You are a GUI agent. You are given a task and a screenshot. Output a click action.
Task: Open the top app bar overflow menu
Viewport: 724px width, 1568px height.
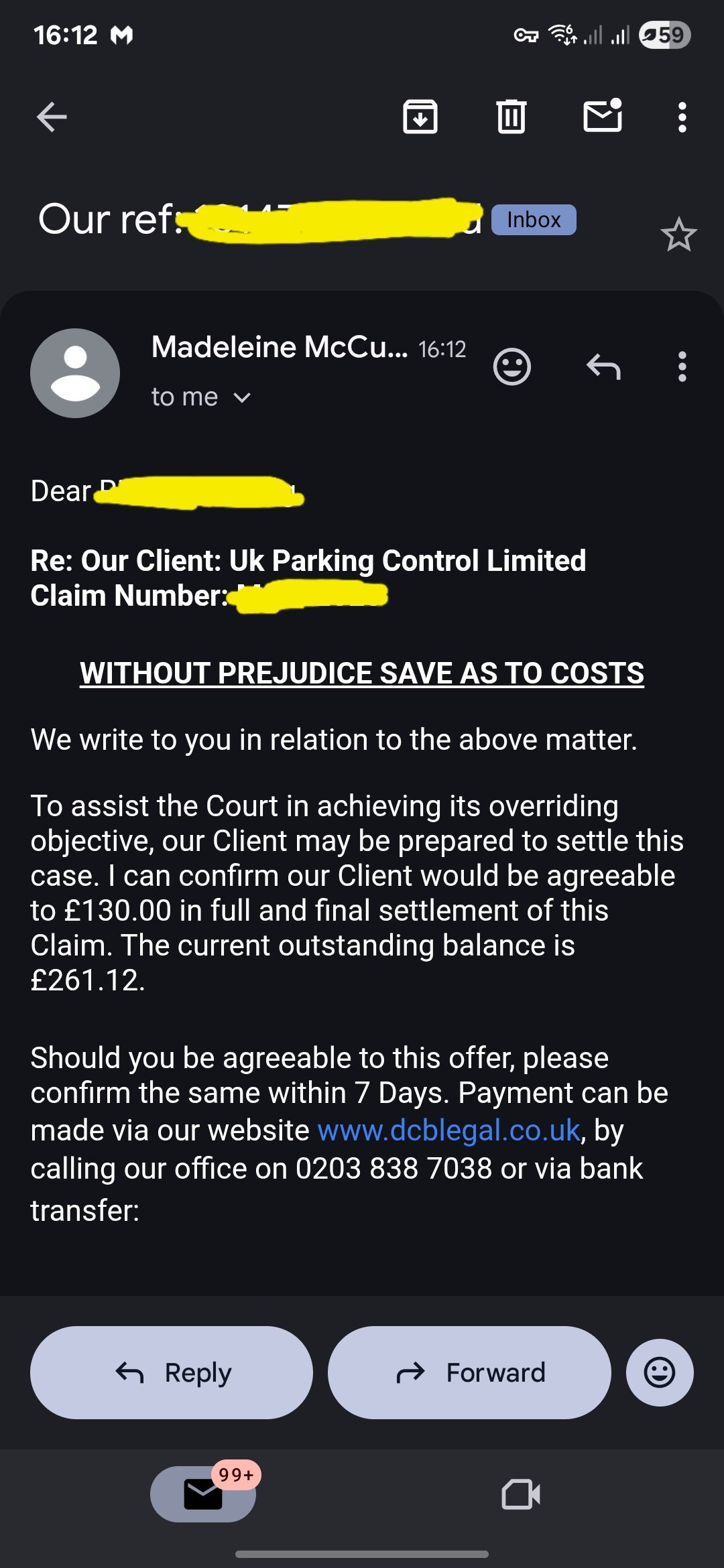682,117
